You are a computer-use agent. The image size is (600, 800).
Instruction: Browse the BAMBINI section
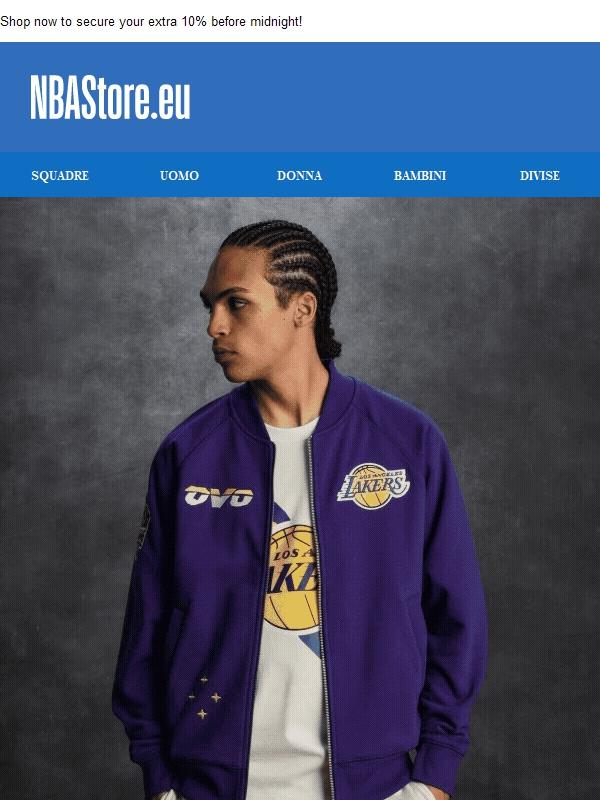[x=420, y=175]
